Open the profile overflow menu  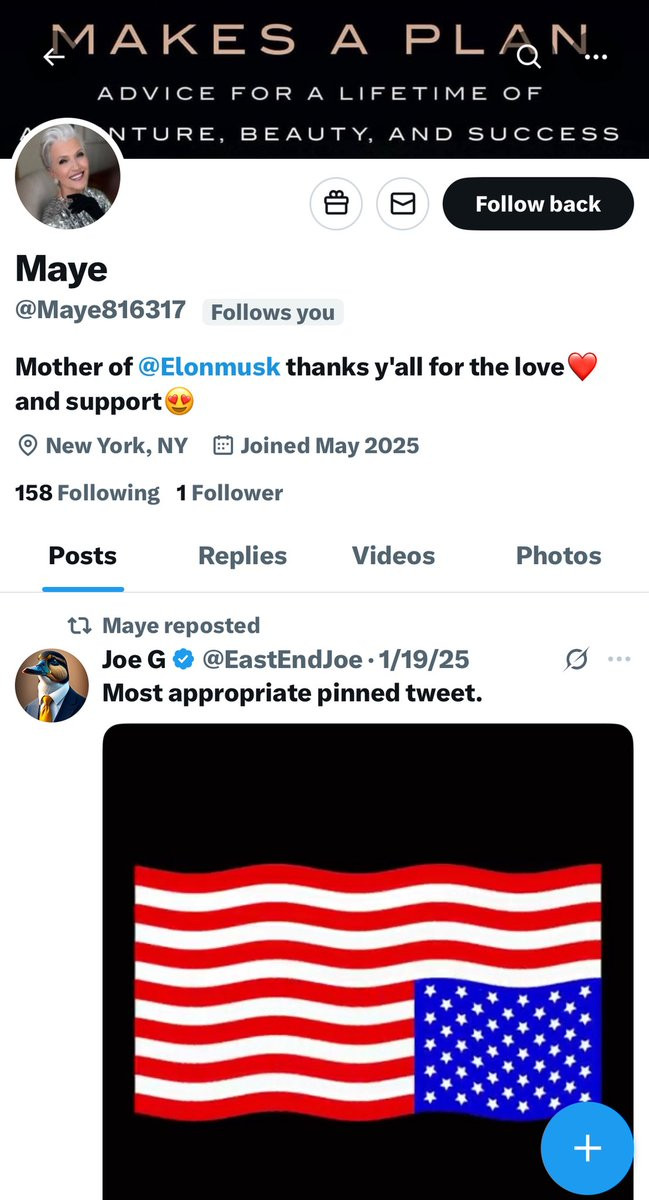click(596, 57)
